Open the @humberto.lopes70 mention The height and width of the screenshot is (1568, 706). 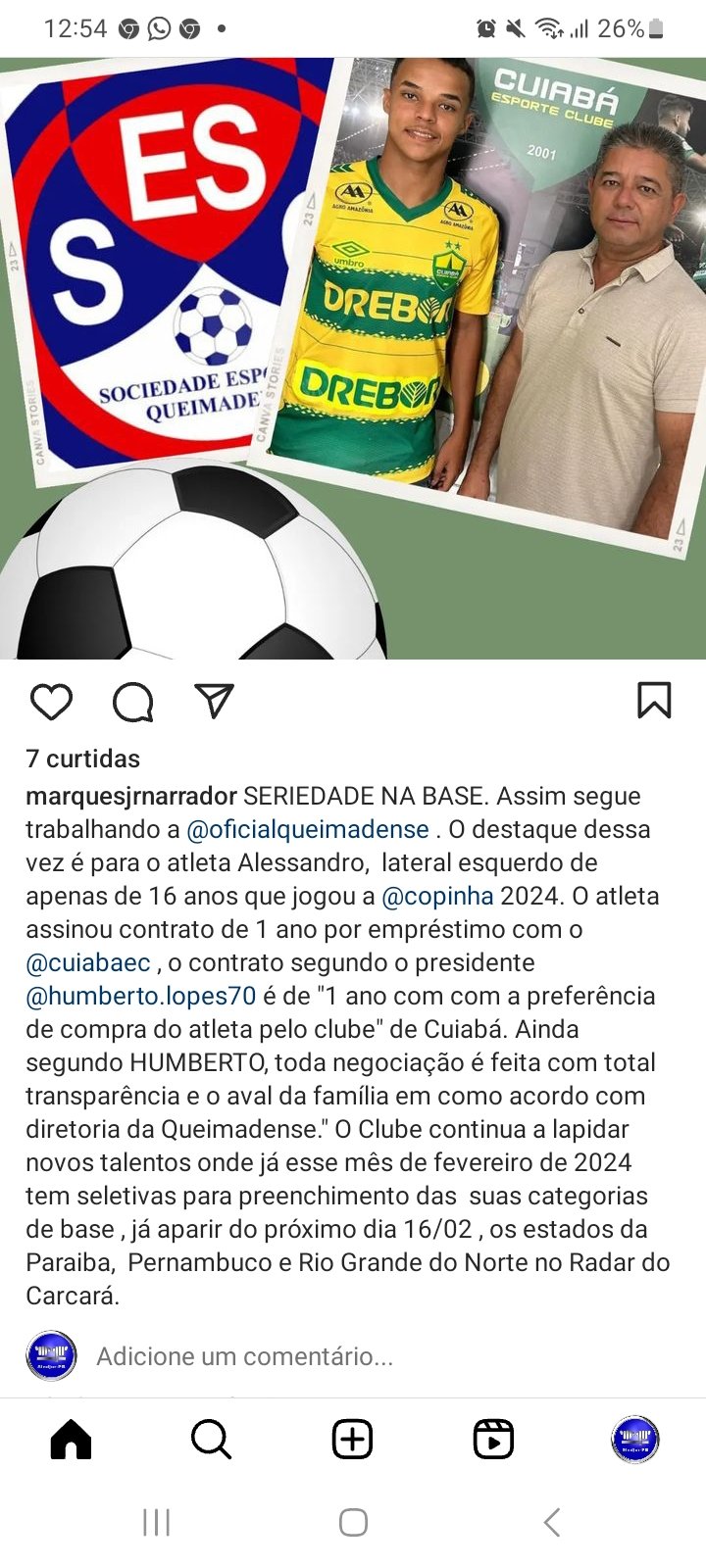point(141,996)
